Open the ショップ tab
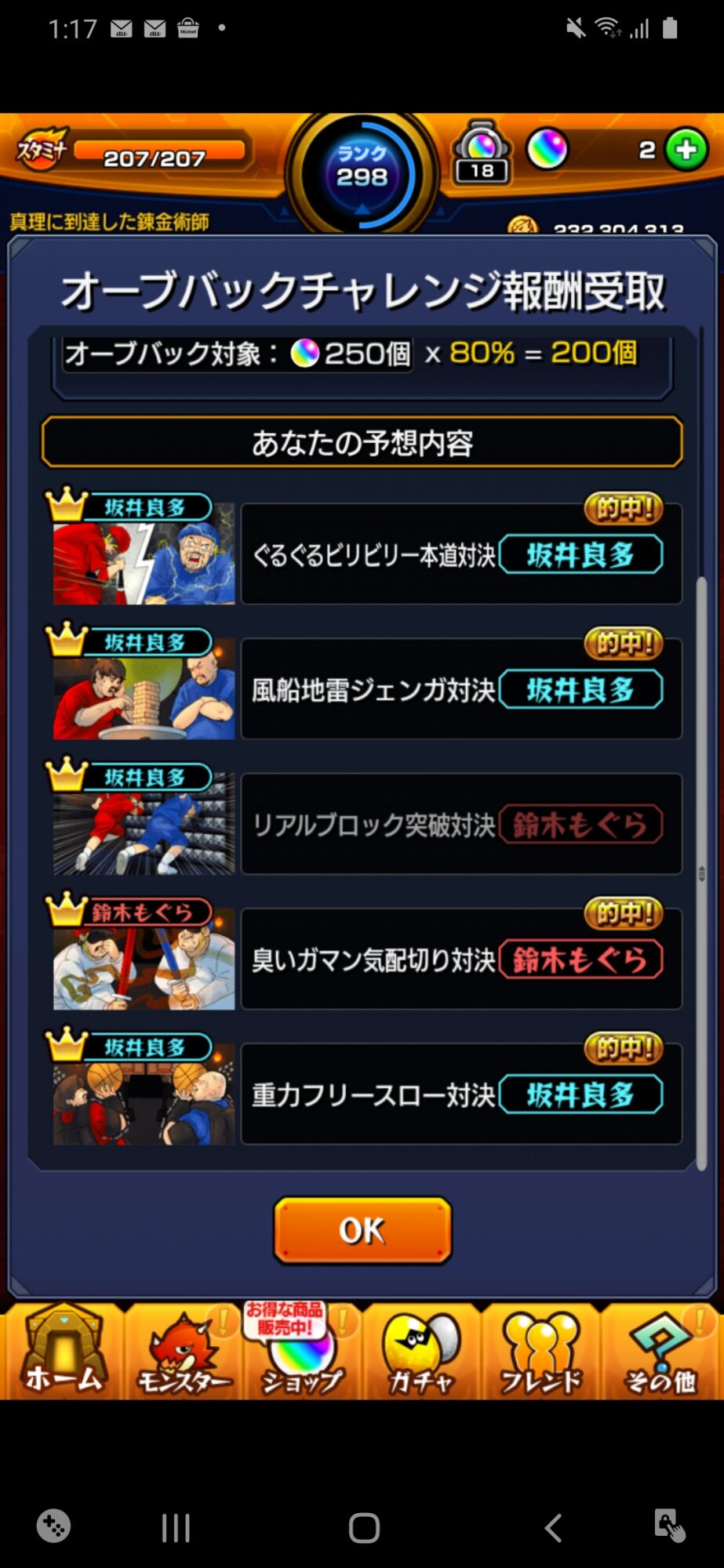 301,1352
